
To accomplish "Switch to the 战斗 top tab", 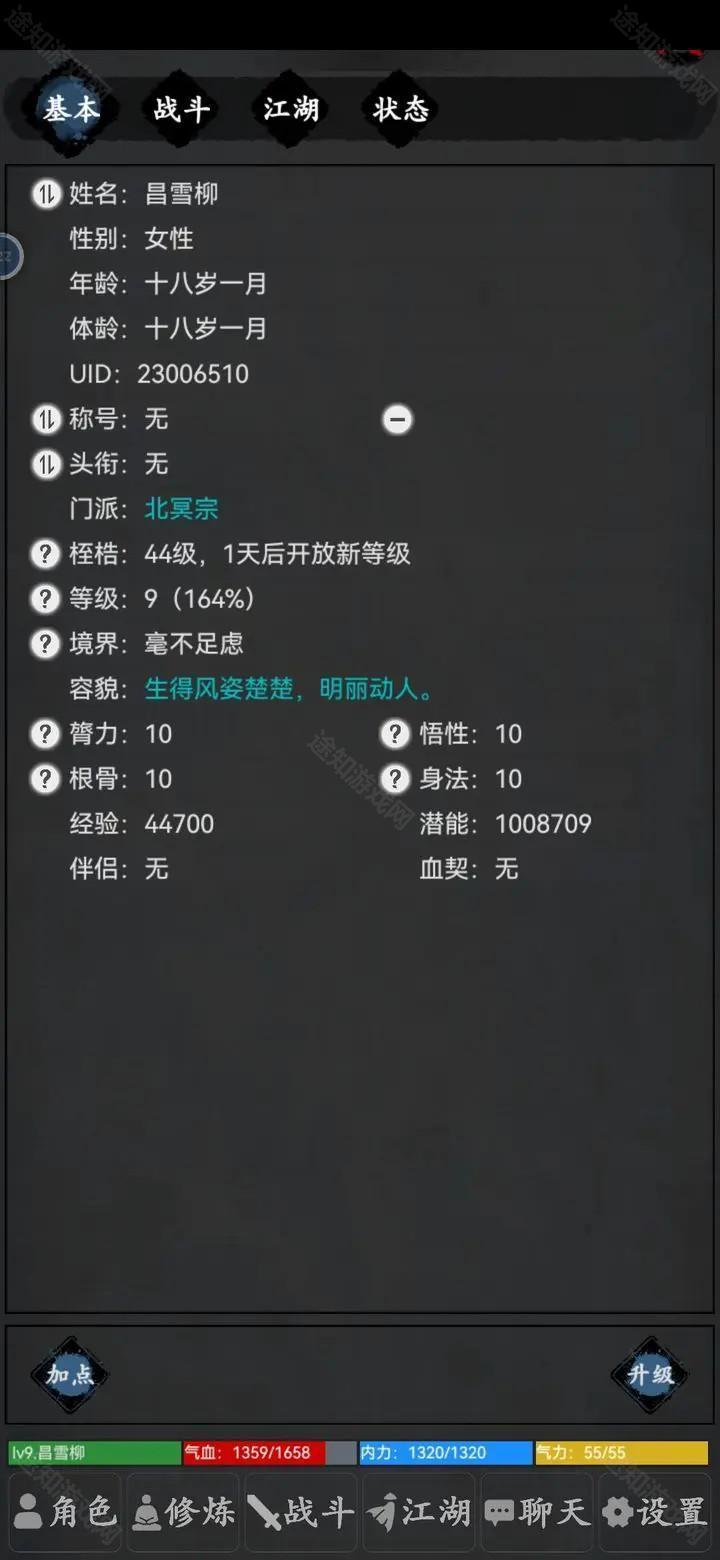I will click(181, 109).
